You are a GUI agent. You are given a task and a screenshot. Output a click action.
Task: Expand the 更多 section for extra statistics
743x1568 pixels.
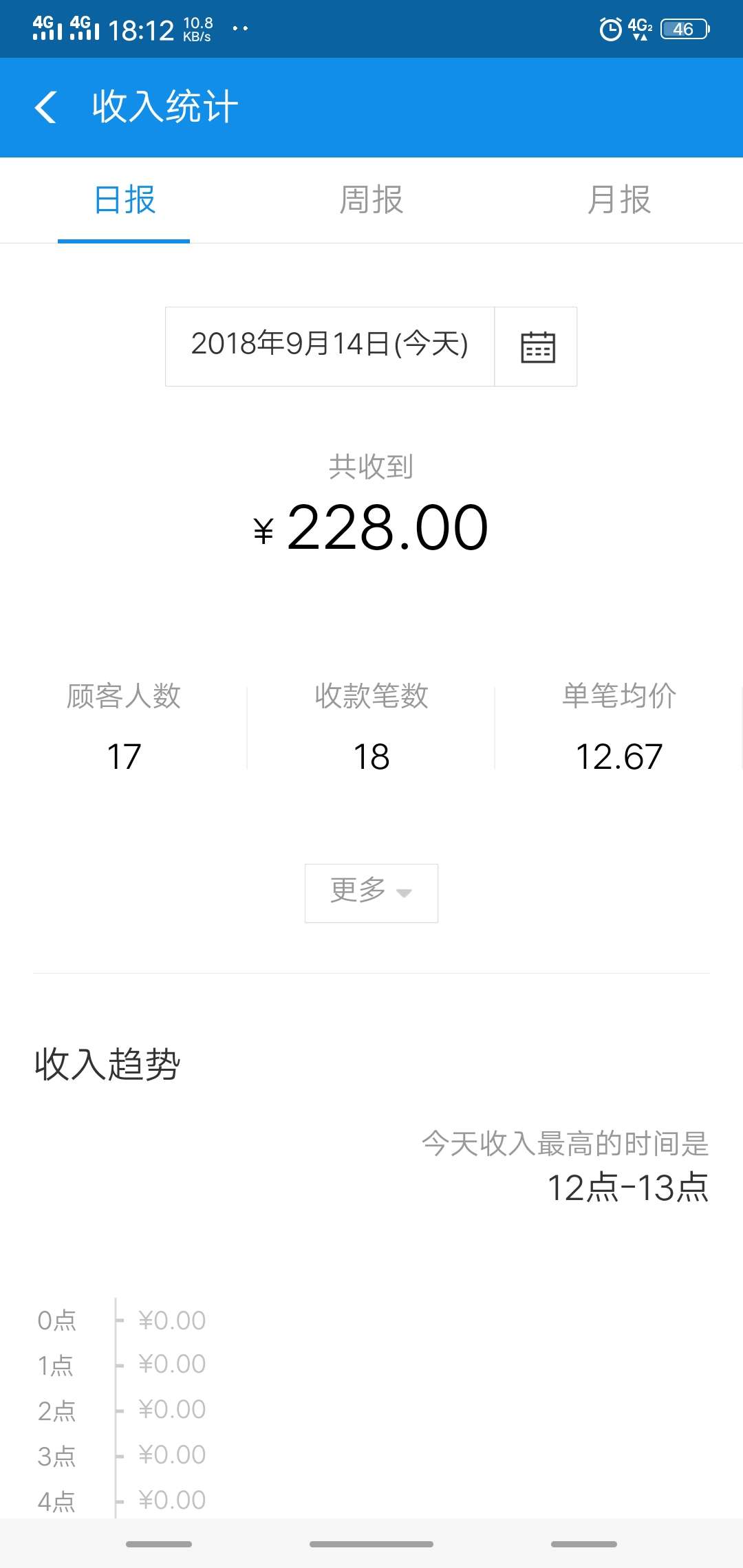[x=371, y=893]
